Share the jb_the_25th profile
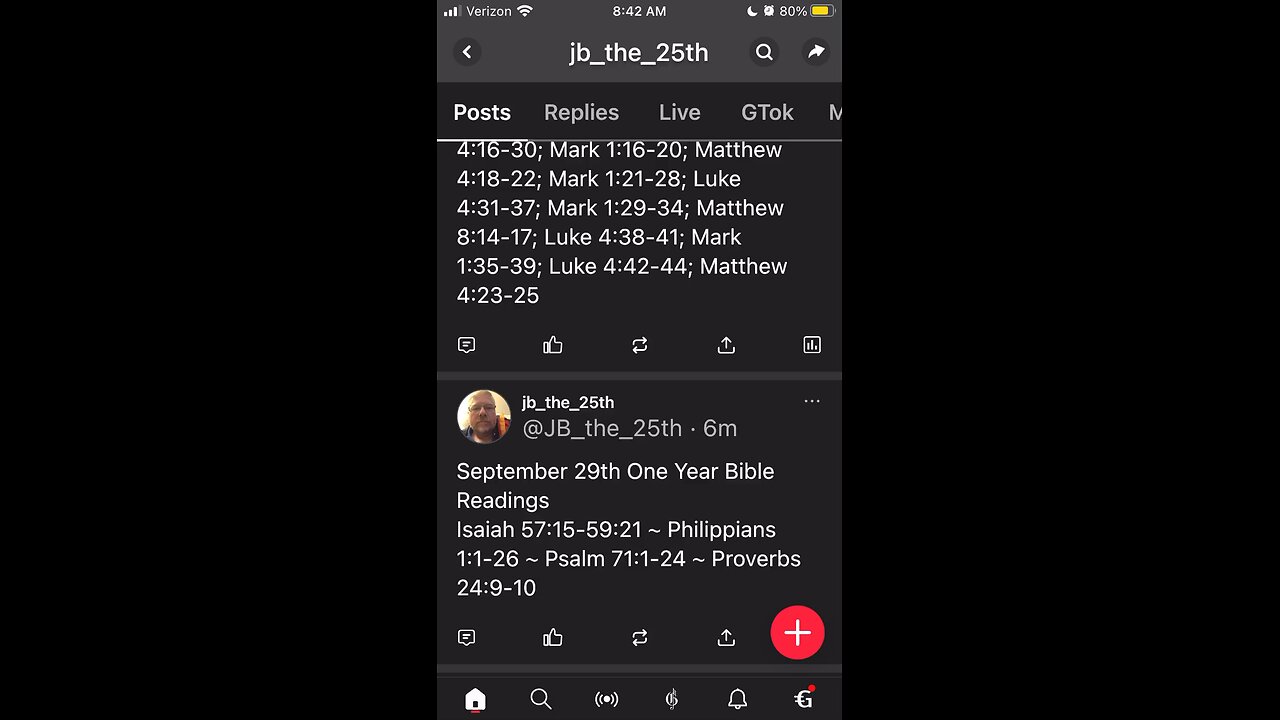This screenshot has height=720, width=1280. click(x=816, y=52)
